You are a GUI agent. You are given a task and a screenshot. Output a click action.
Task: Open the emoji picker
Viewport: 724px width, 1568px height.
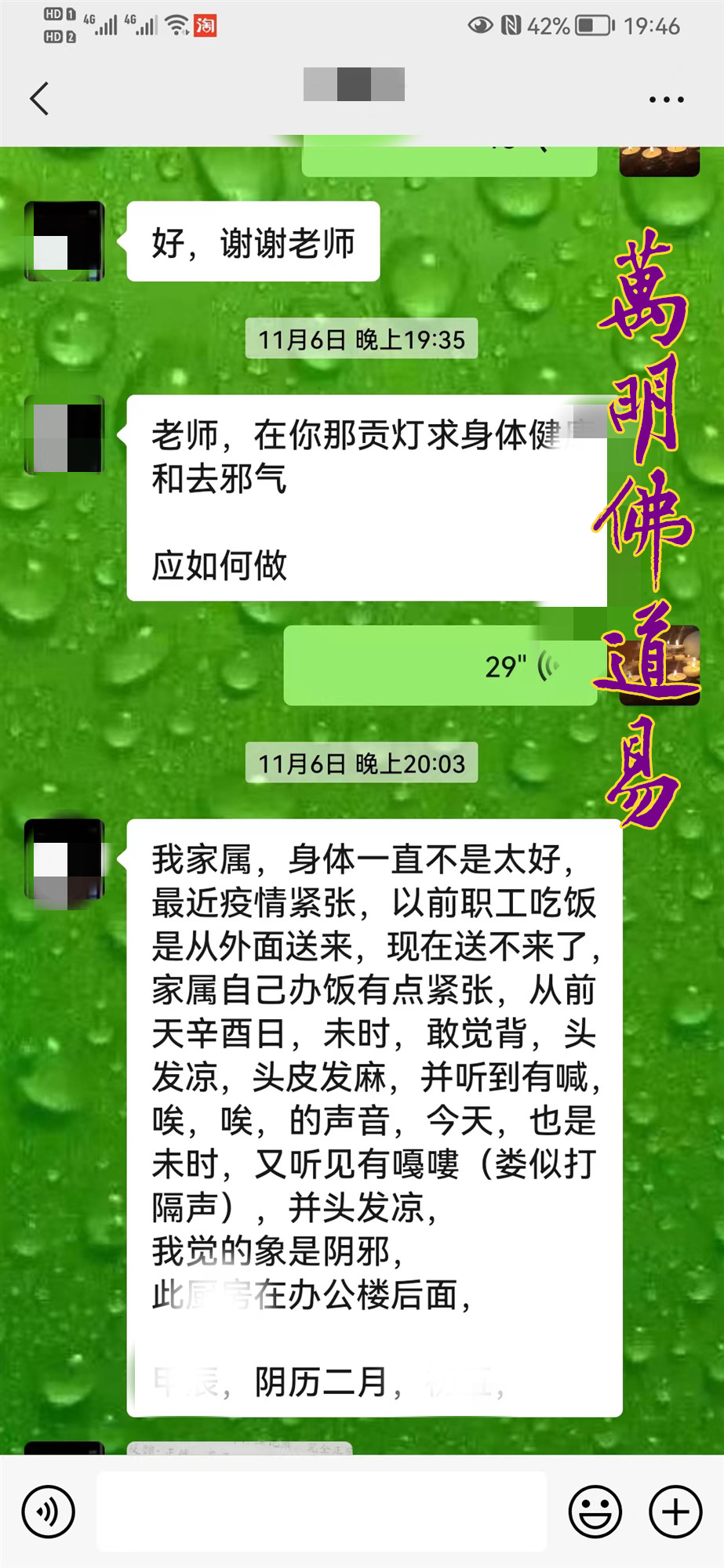pos(595,1511)
